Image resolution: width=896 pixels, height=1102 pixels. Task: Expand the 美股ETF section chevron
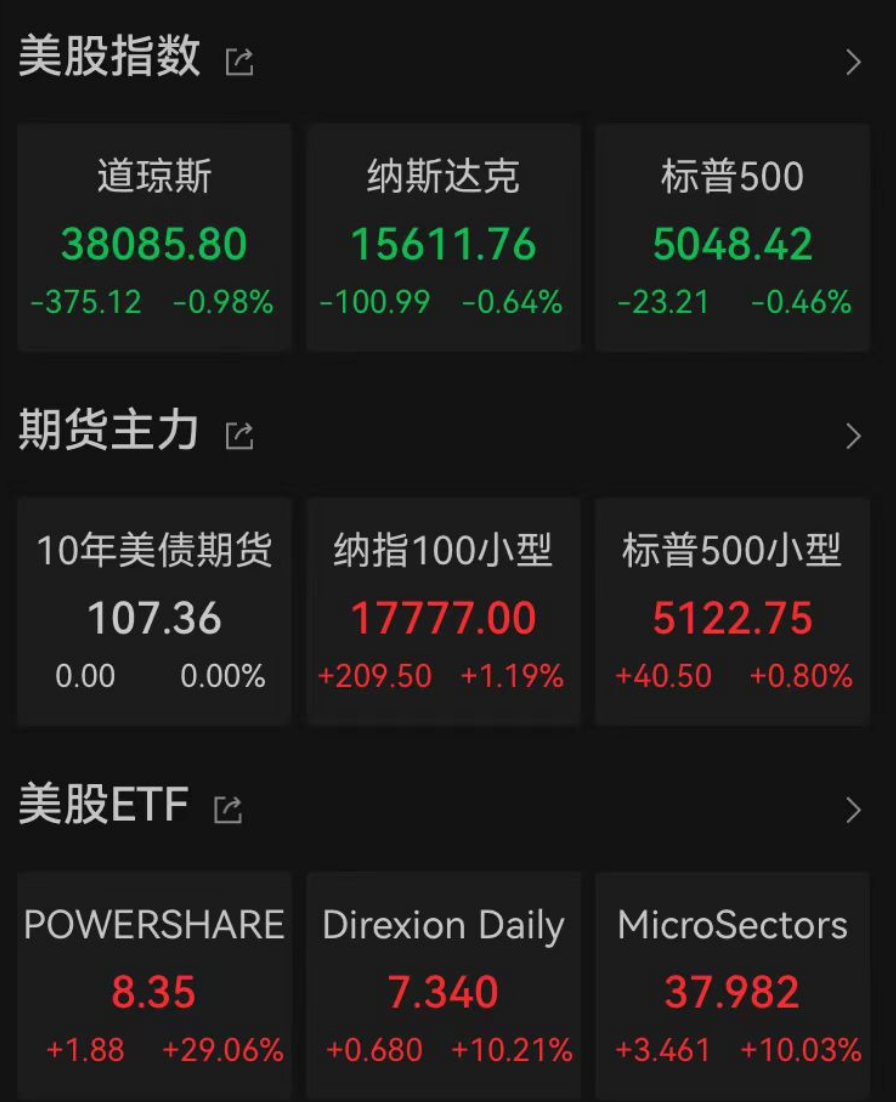coord(853,809)
